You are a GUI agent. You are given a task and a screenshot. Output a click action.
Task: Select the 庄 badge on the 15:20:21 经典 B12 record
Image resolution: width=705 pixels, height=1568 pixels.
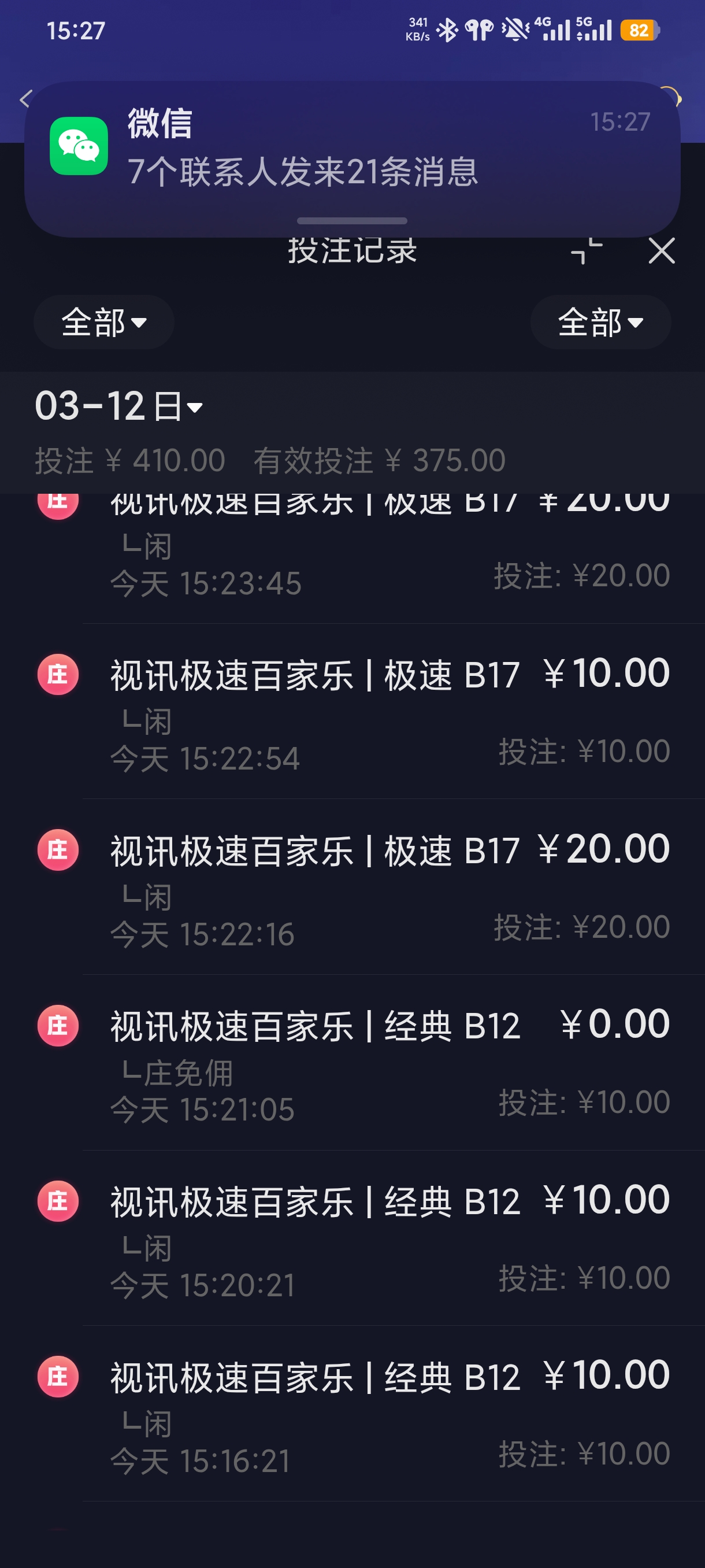tap(58, 1202)
